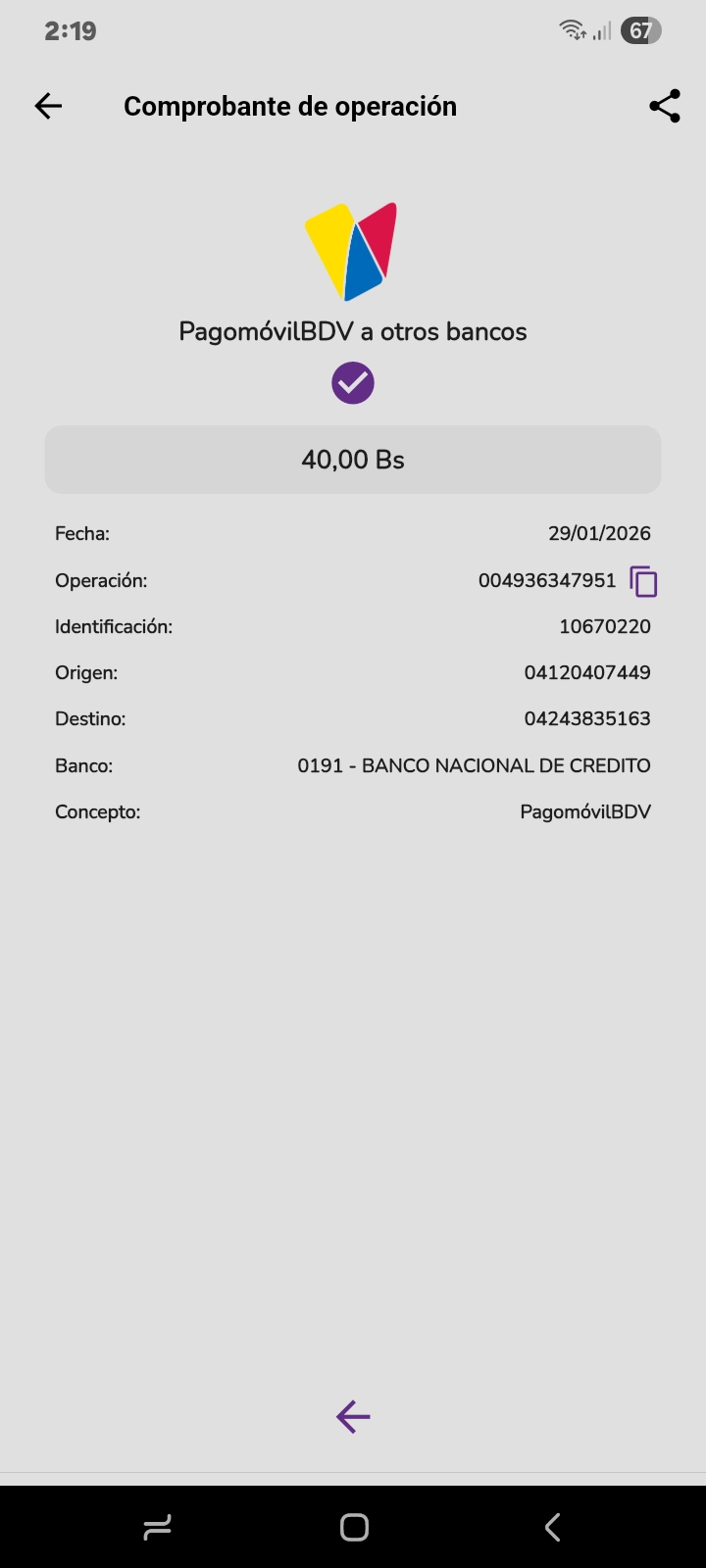Use the system navigation back button

pos(552,1527)
